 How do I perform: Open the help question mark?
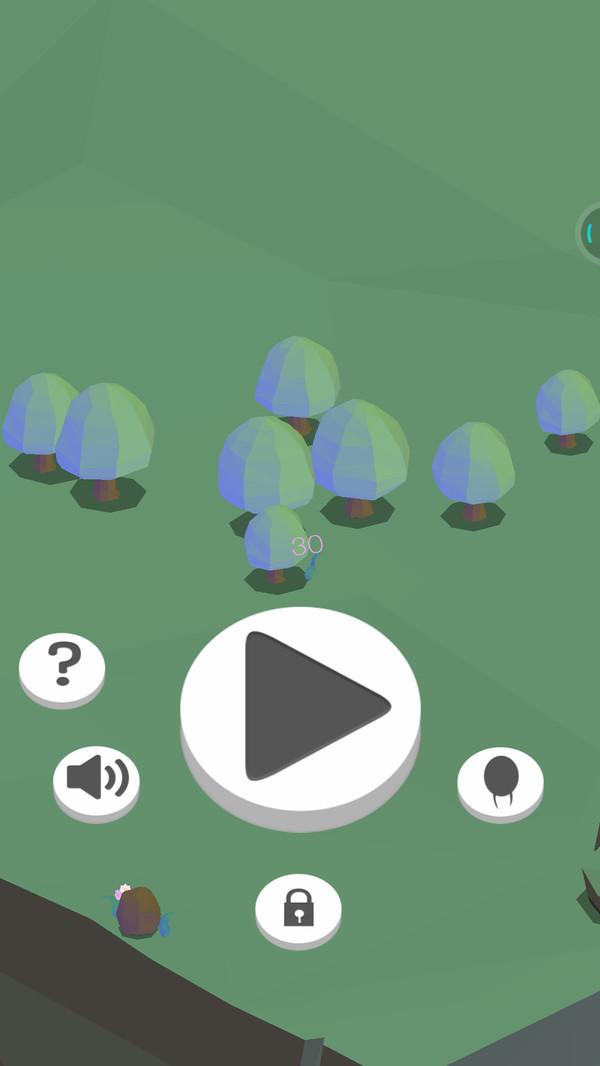point(62,665)
